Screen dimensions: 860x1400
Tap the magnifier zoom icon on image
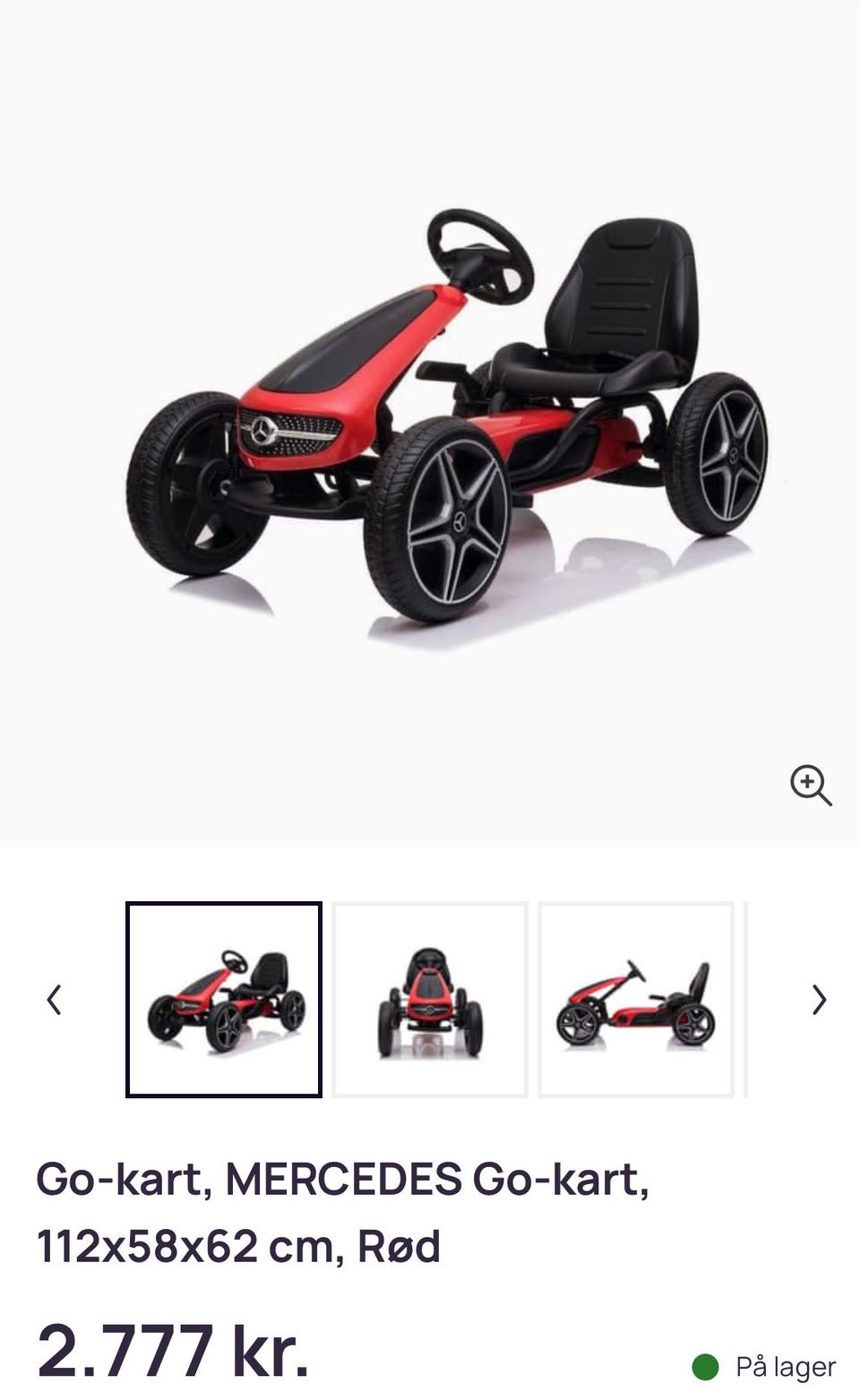811,786
